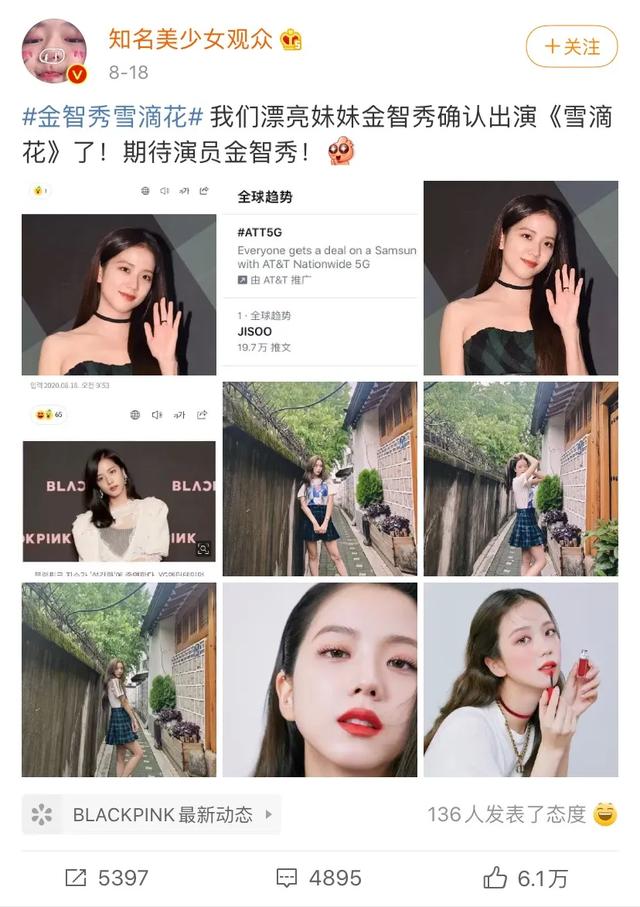The height and width of the screenshot is (907, 640).
Task: View the photo holding a red lip product
Action: pyautogui.click(x=520, y=680)
